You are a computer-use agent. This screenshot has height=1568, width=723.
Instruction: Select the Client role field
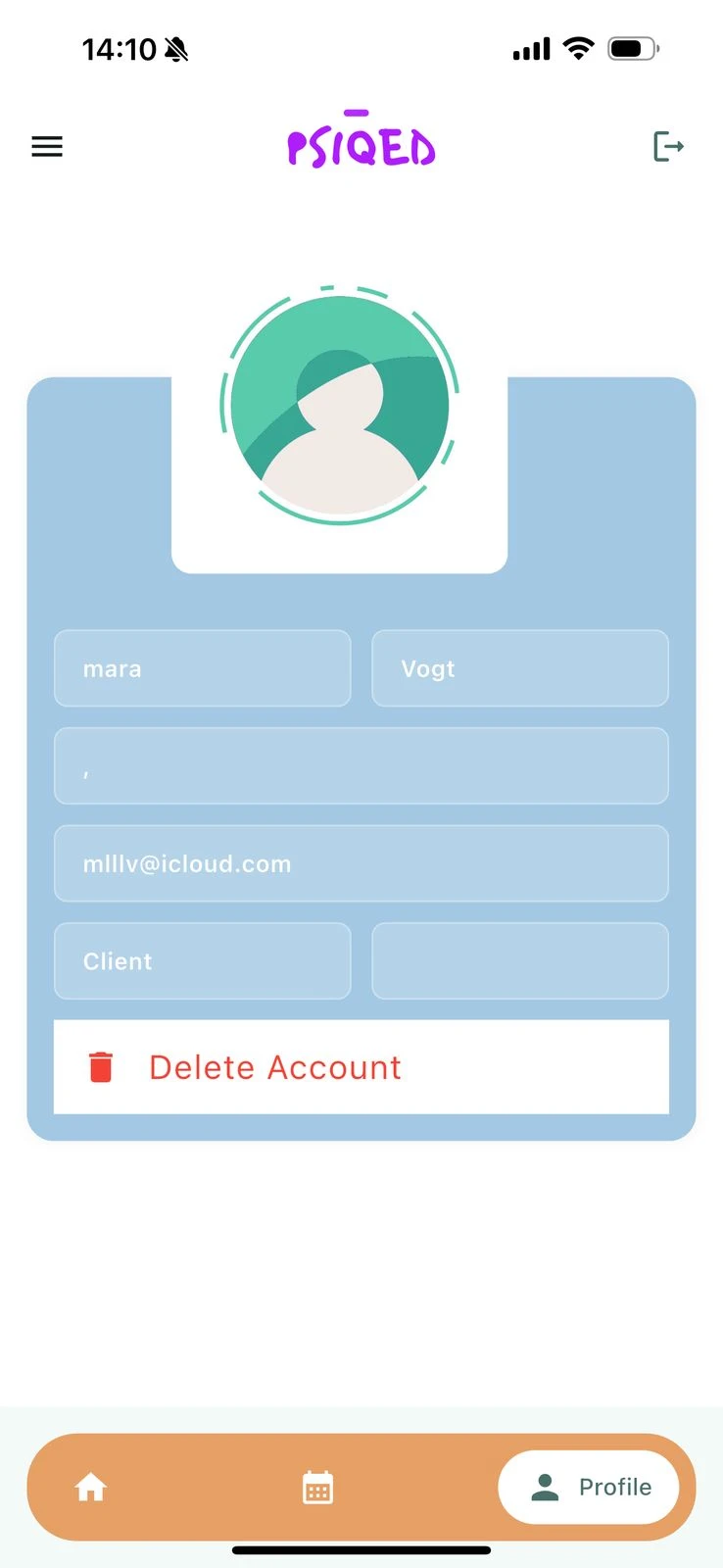click(x=202, y=960)
